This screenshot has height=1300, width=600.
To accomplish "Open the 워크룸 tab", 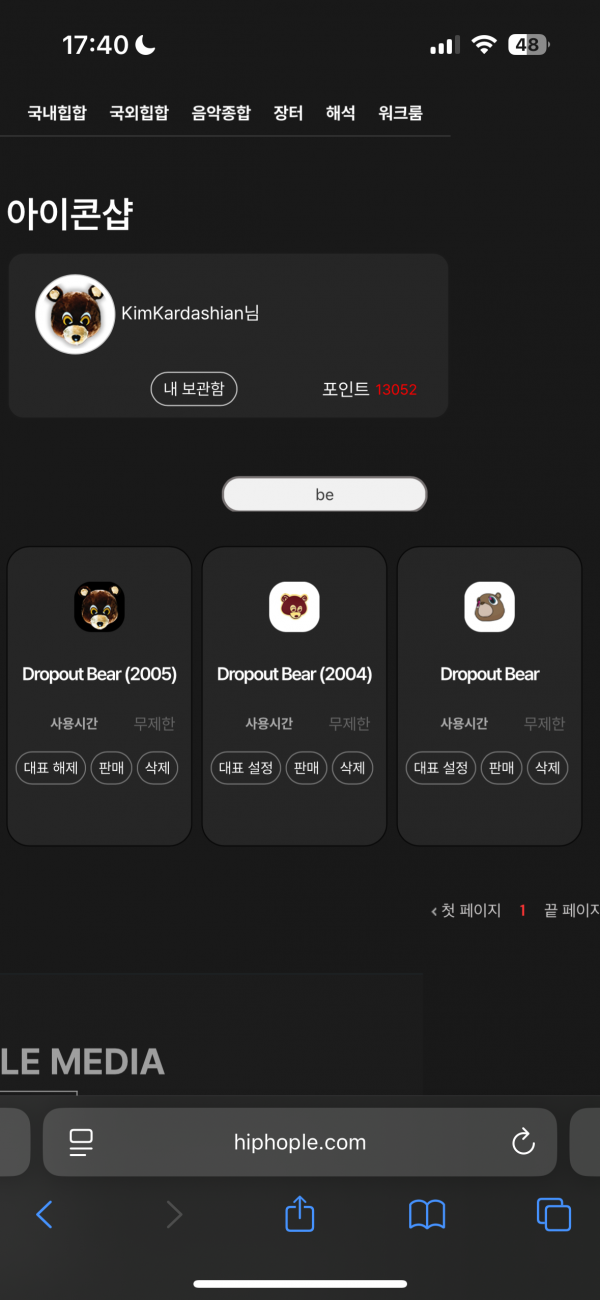I will [400, 113].
